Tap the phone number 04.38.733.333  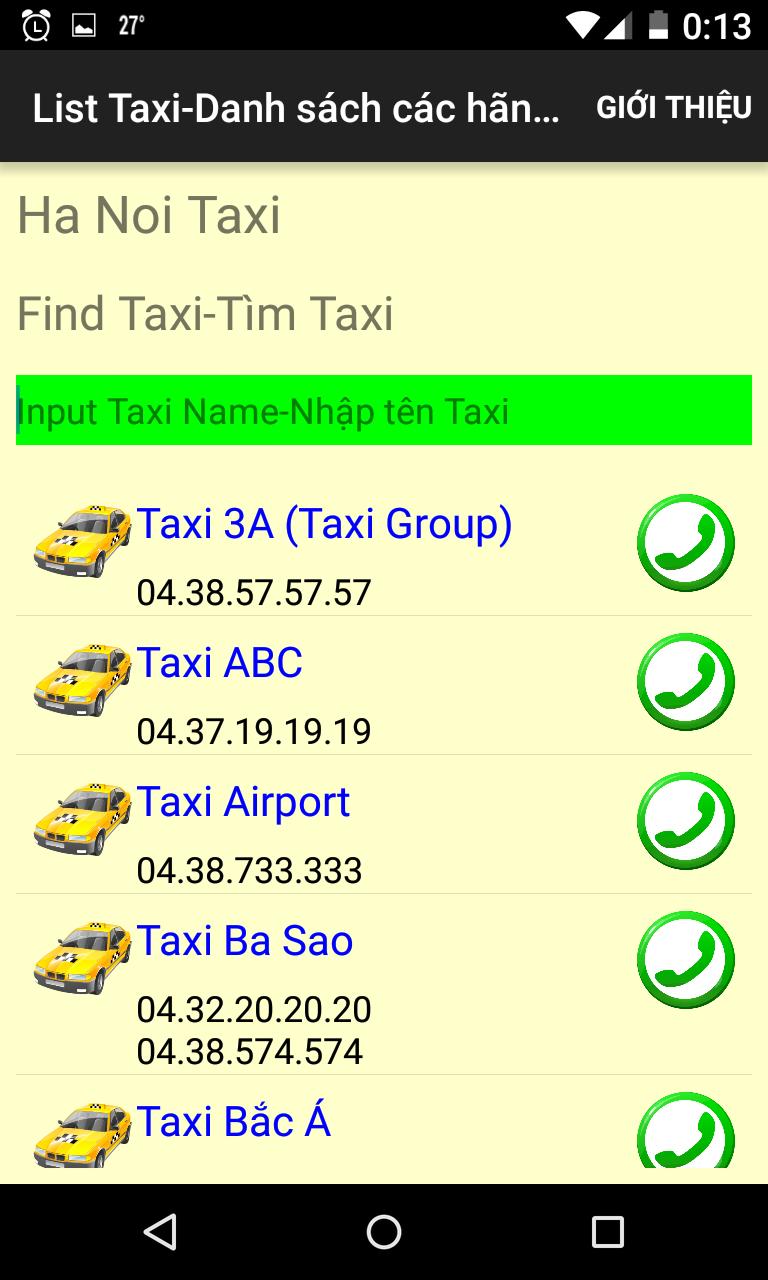(249, 871)
